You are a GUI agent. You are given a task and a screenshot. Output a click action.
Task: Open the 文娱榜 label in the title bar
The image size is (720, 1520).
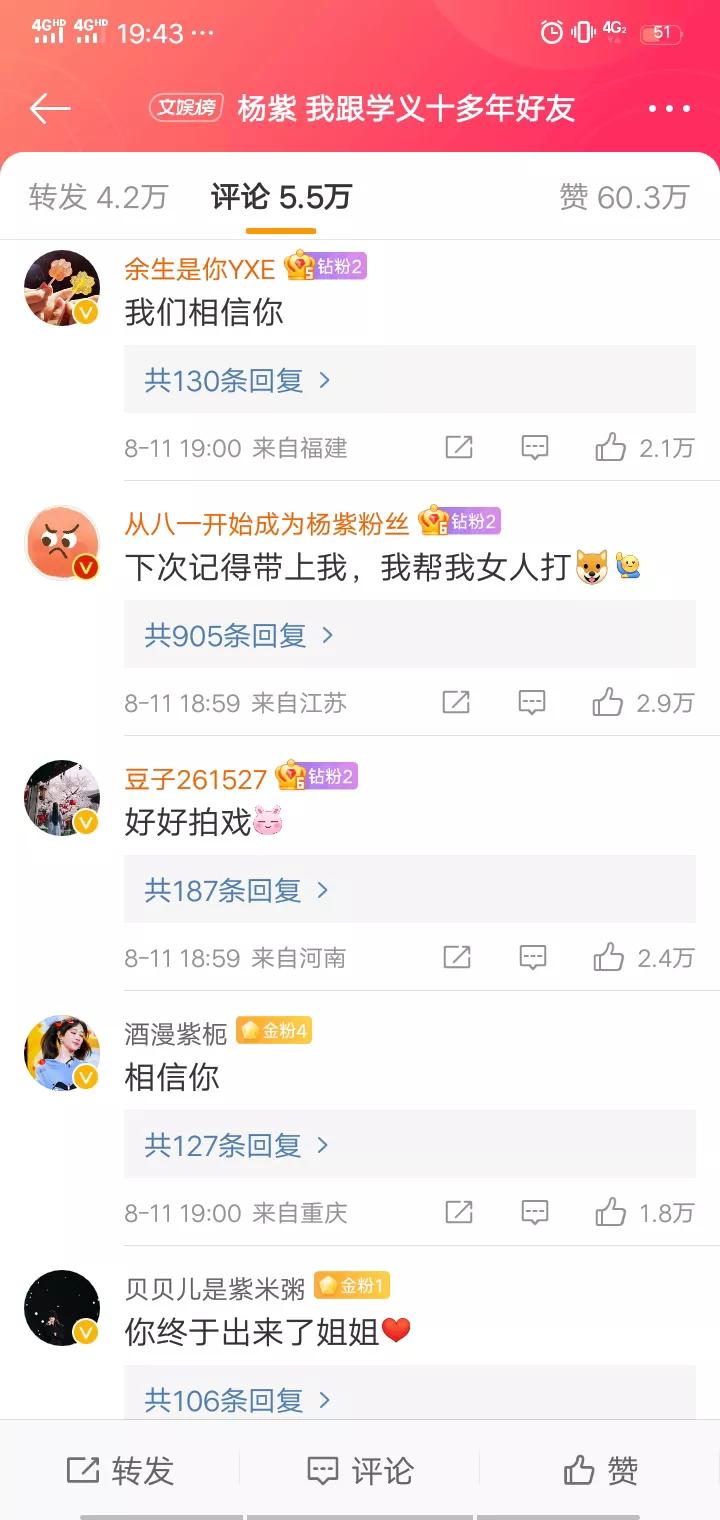point(186,108)
